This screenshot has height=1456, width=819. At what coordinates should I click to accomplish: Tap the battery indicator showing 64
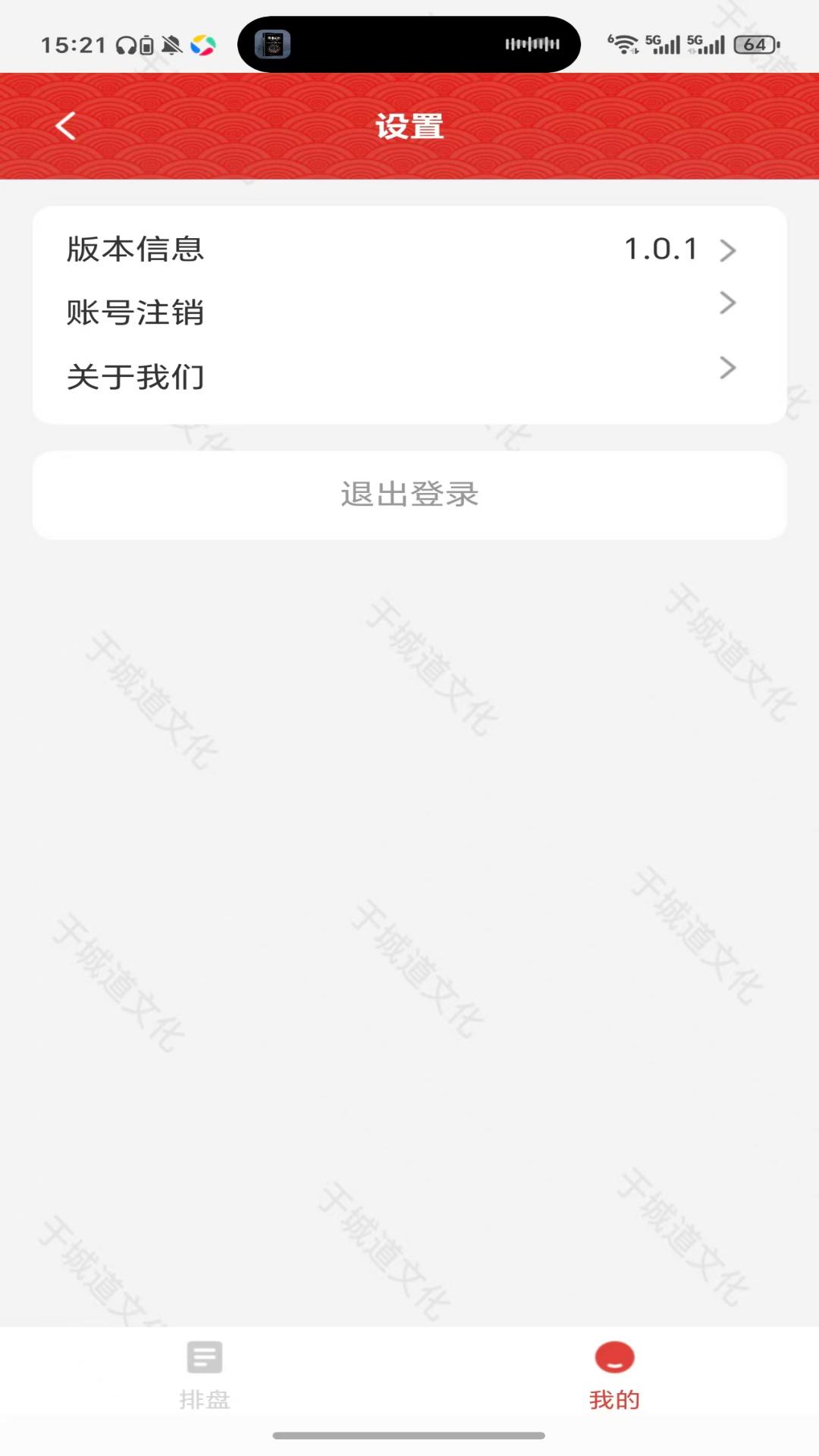750,45
